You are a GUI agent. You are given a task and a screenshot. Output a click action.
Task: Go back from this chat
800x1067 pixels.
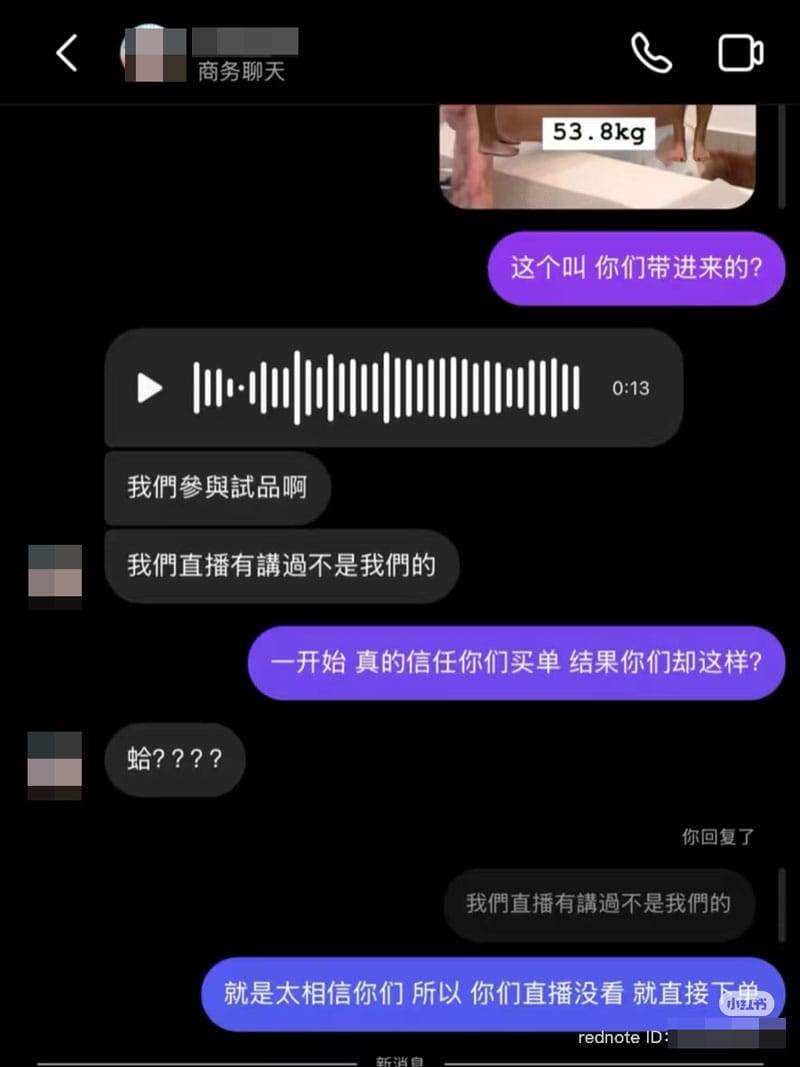point(66,53)
